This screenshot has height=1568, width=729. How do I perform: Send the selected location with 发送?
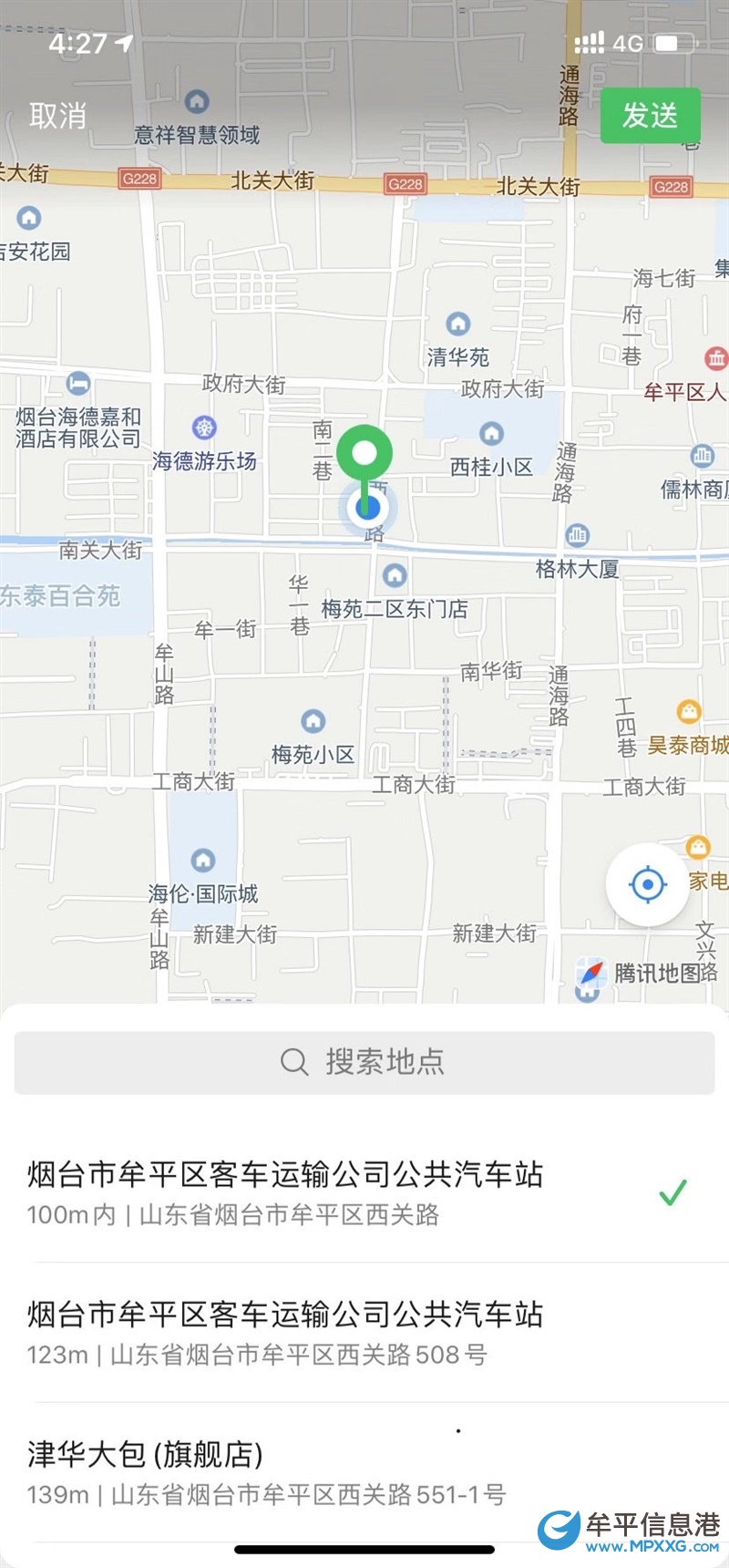(650, 116)
